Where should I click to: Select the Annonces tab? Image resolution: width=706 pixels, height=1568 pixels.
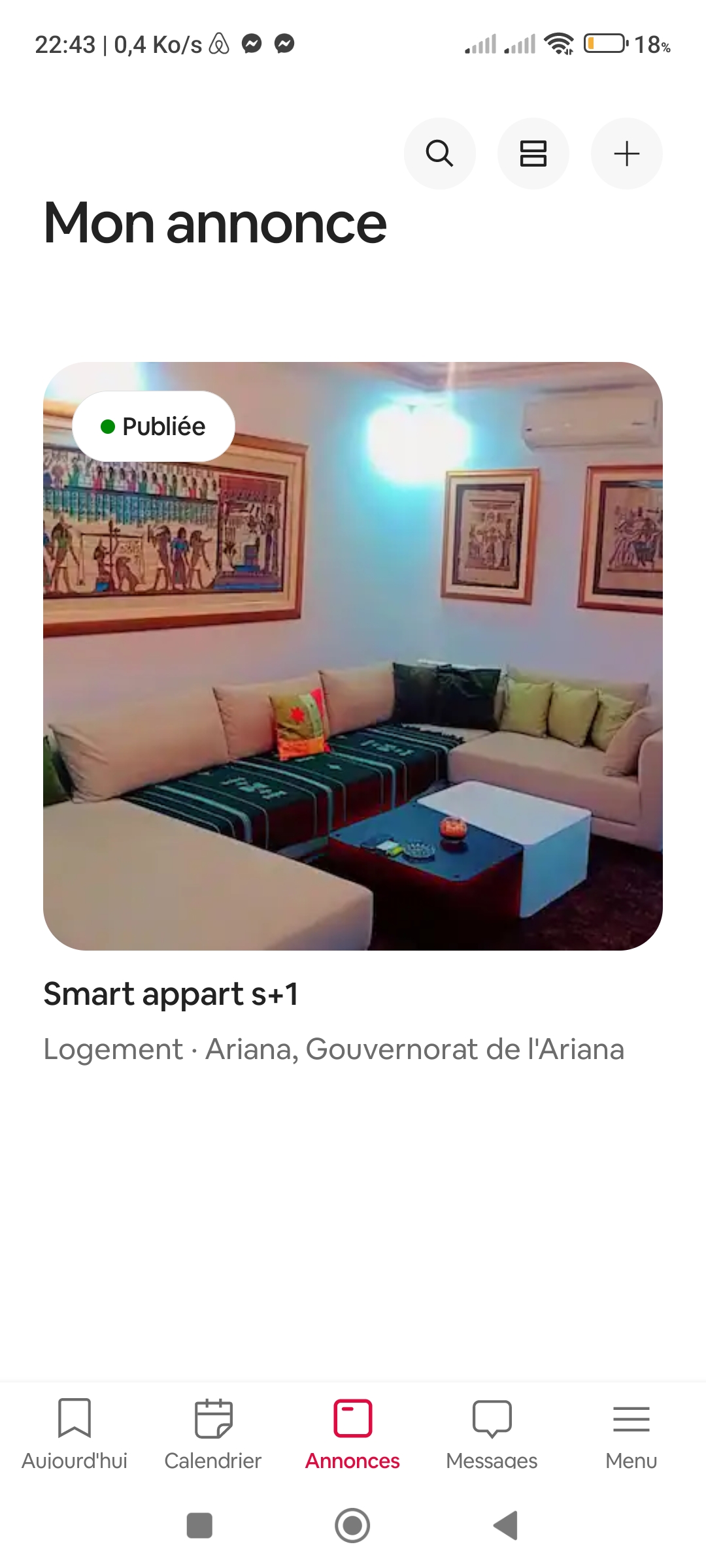point(352,1434)
